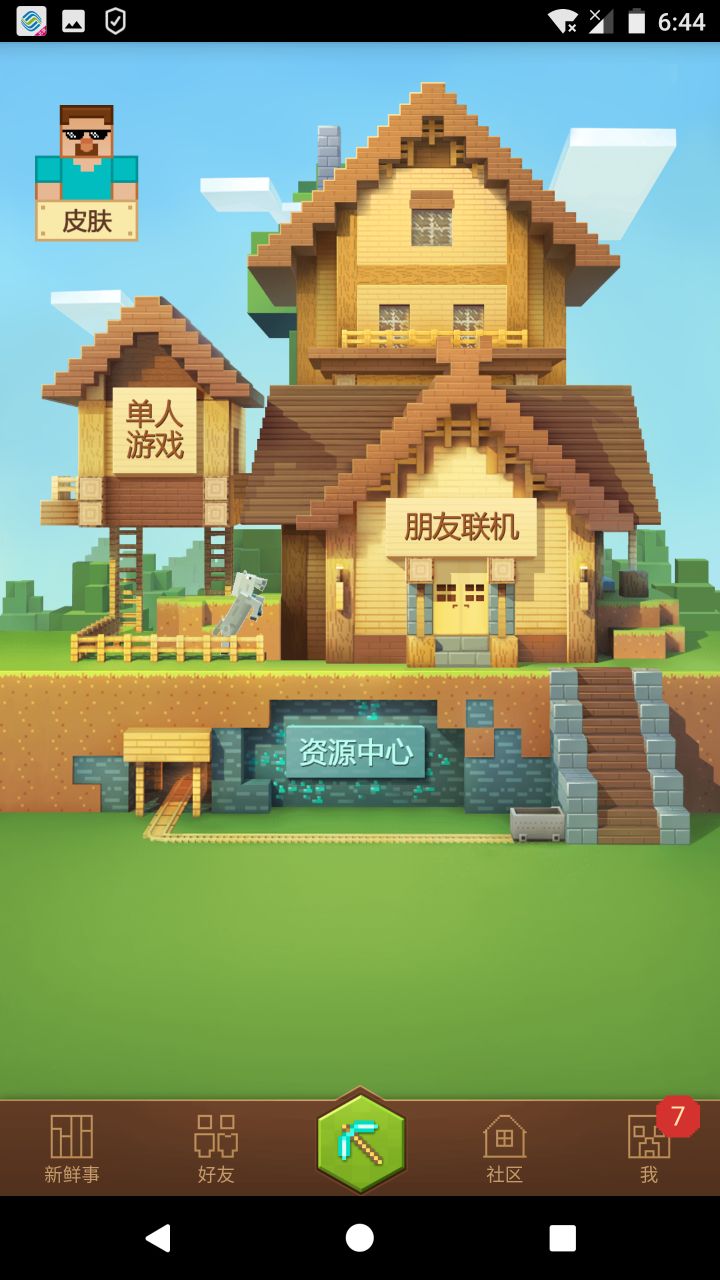Viewport: 720px width, 1280px height.
Task: Switch to the 新鲜事 tab
Action: tap(72, 1149)
